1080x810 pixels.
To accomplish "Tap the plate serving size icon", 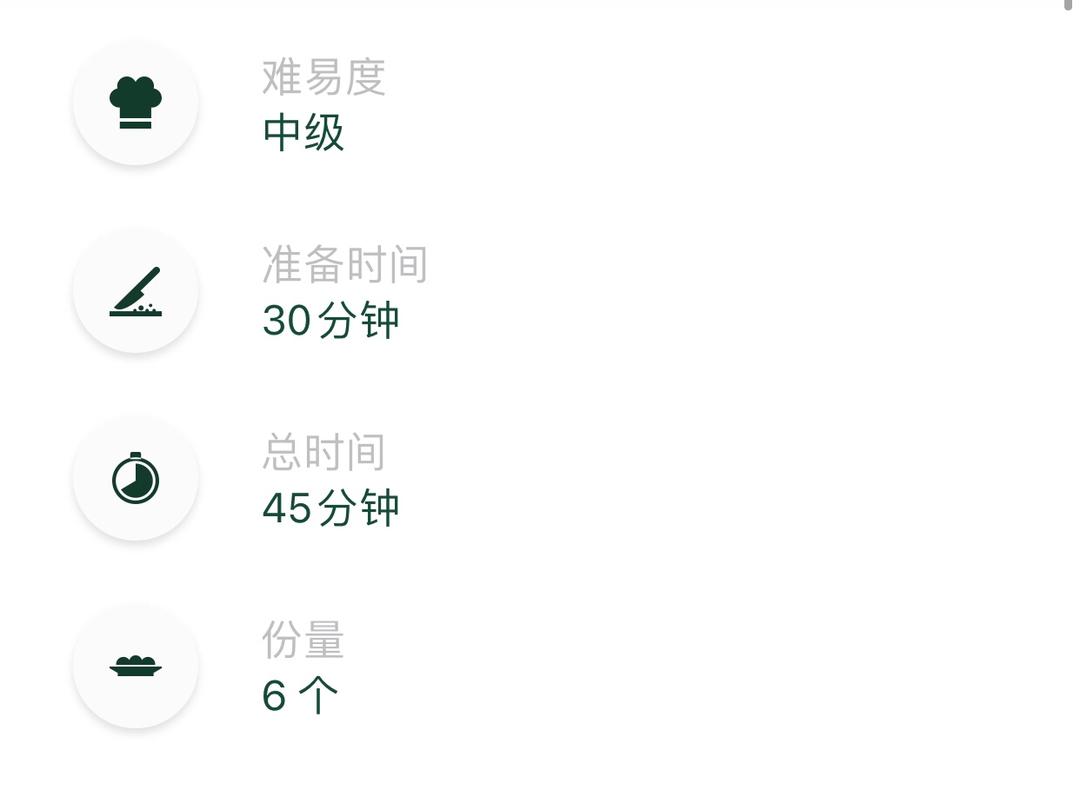I will point(136,666).
